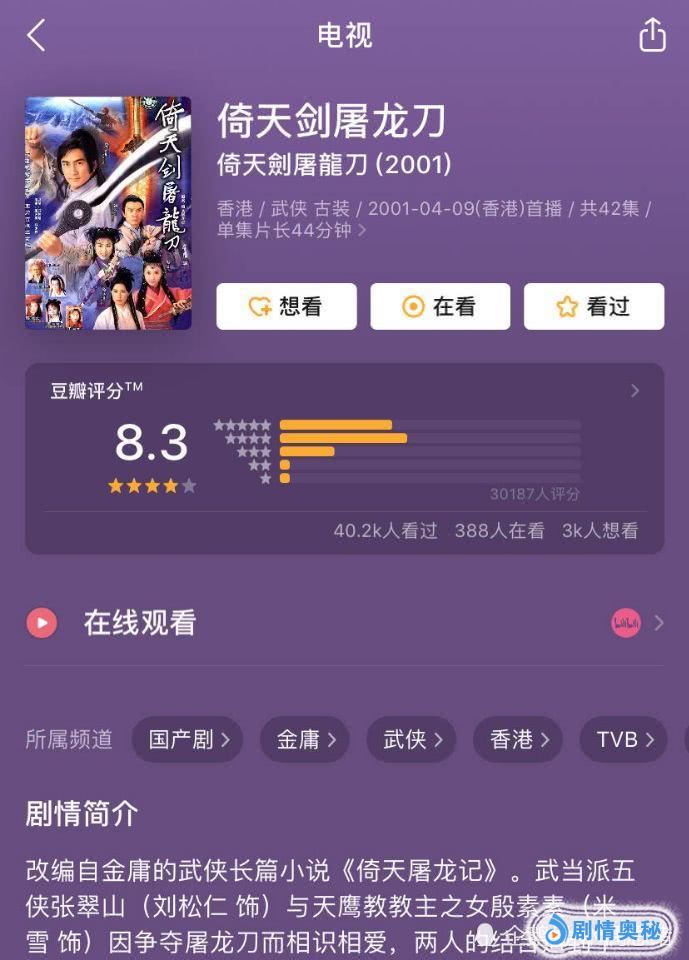Select the TVB channel chip
Screen dimensions: 689x960
tap(624, 740)
